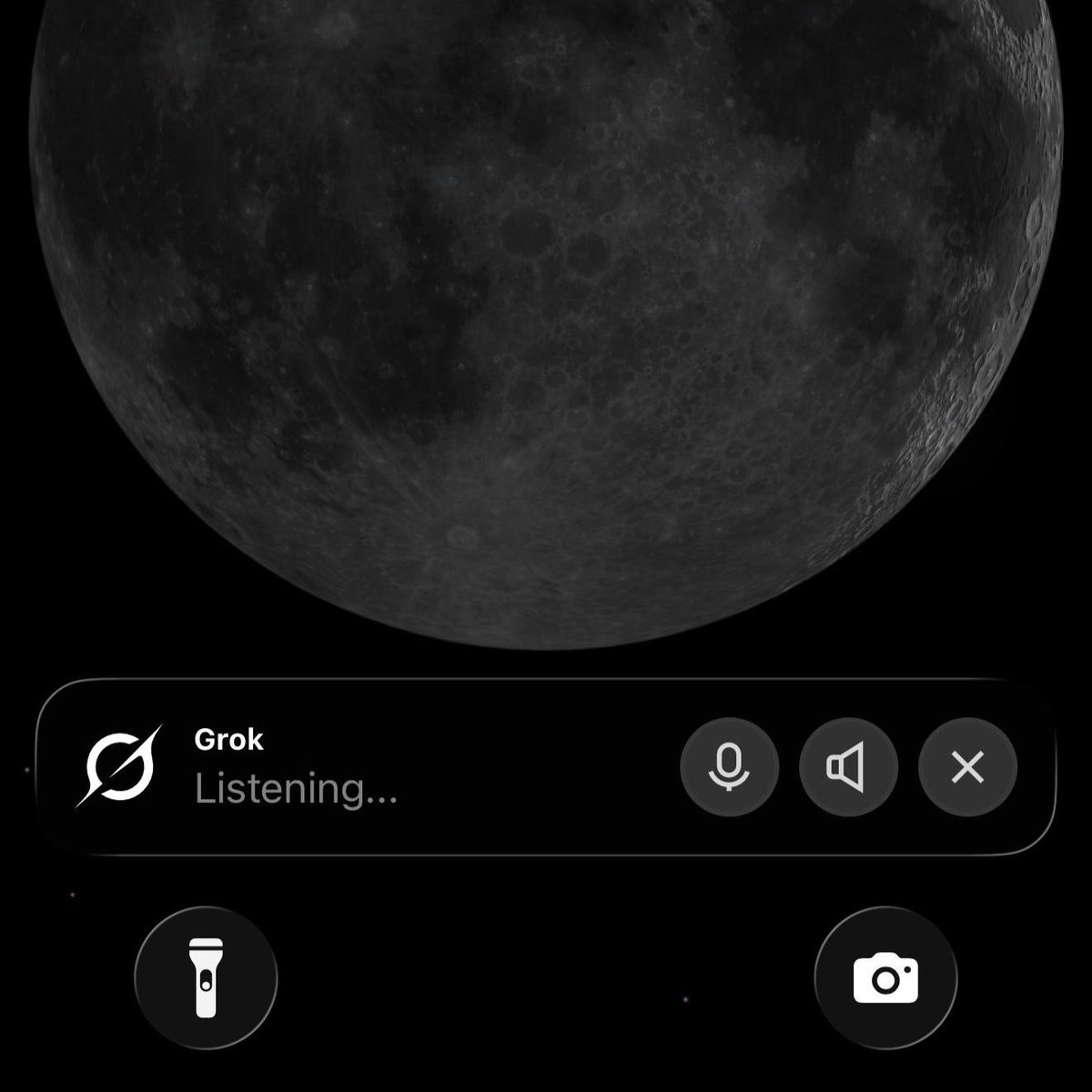Viewport: 1092px width, 1092px height.
Task: Open the camera shortcut
Action: pos(885,979)
